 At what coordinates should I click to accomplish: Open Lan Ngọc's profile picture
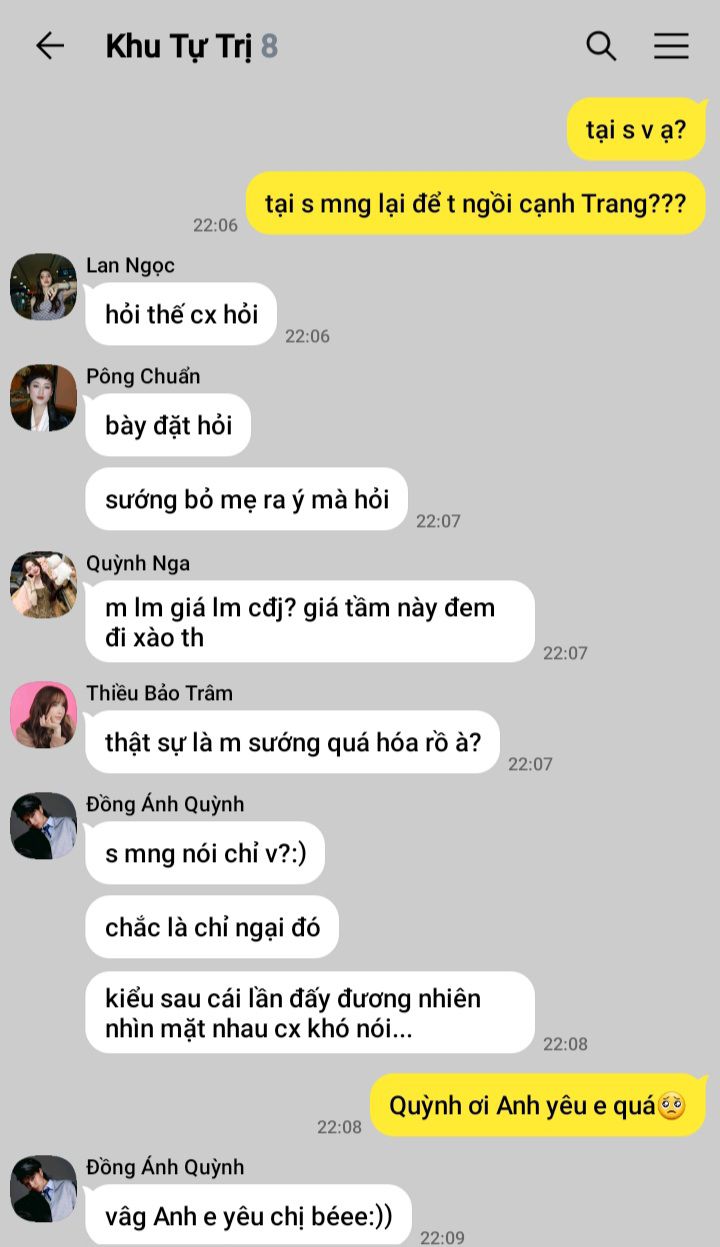pyautogui.click(x=43, y=286)
